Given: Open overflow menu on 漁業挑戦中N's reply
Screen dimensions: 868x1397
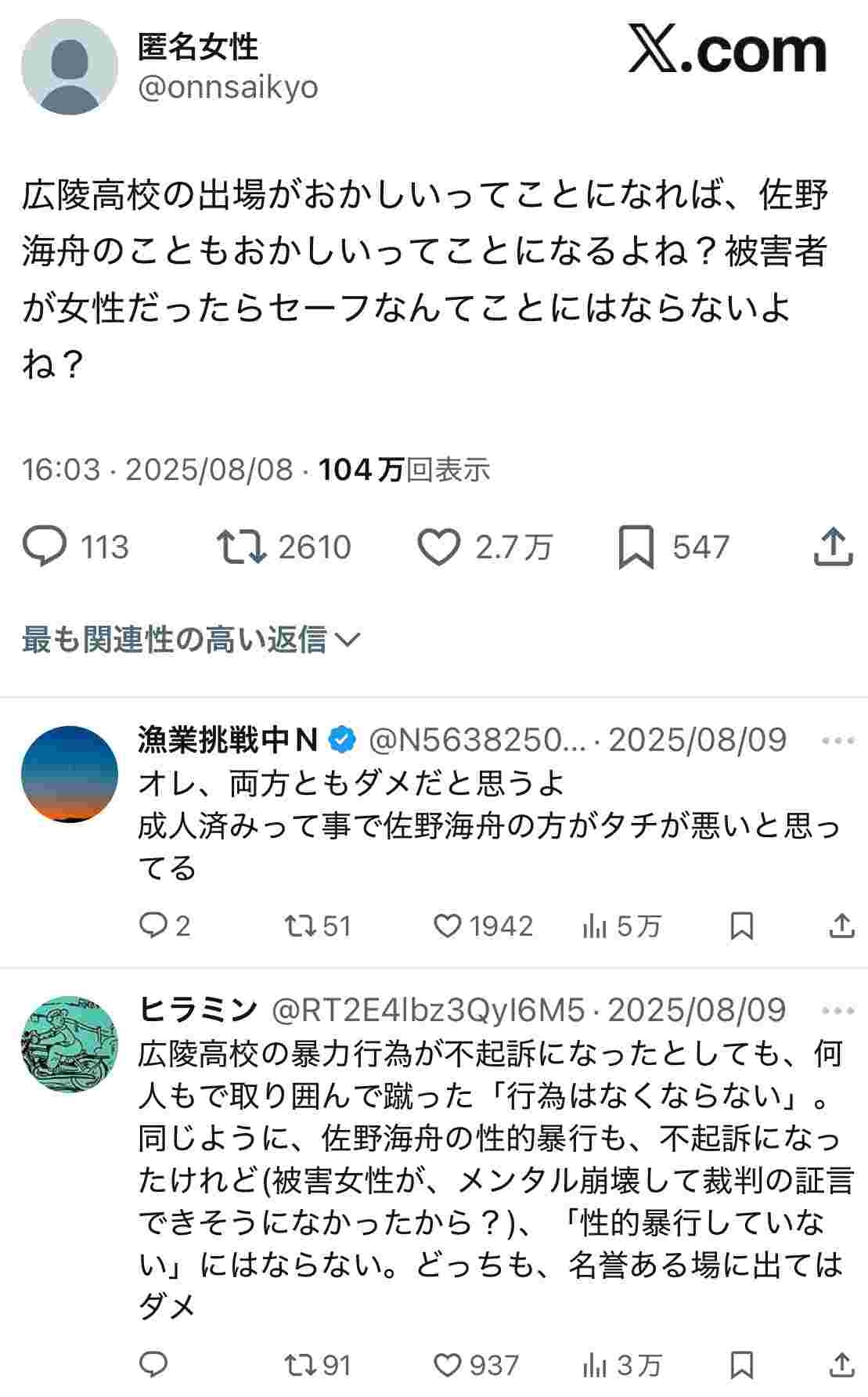Looking at the screenshot, I should point(837,740).
